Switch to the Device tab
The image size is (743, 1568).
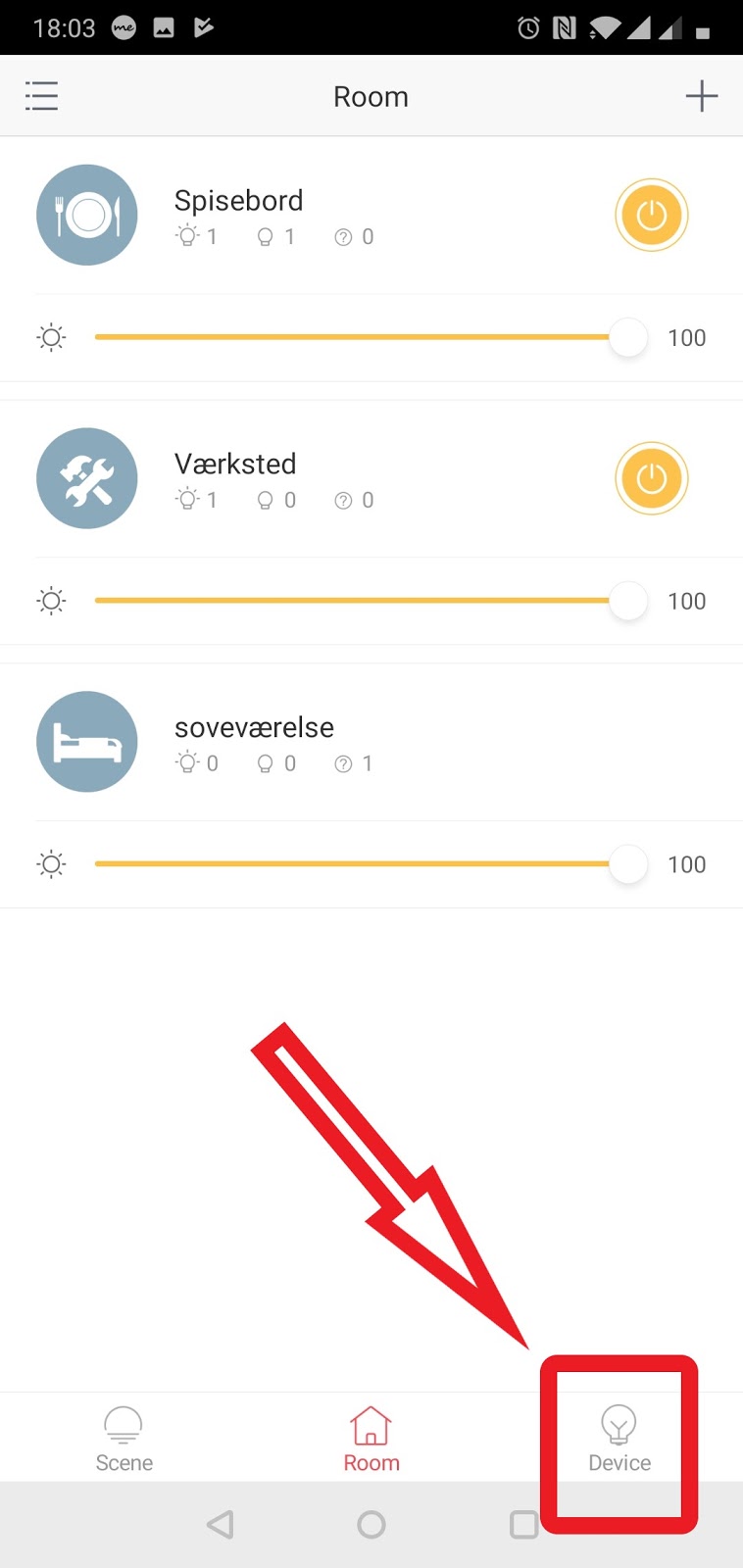click(x=619, y=1439)
